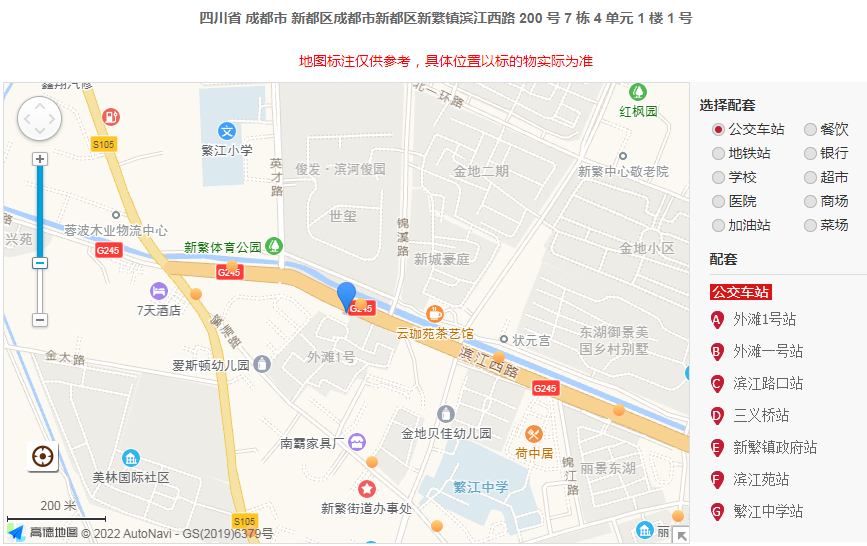Select the 学校 radio option
Image resolution: width=867 pixels, height=546 pixels.
coord(718,177)
